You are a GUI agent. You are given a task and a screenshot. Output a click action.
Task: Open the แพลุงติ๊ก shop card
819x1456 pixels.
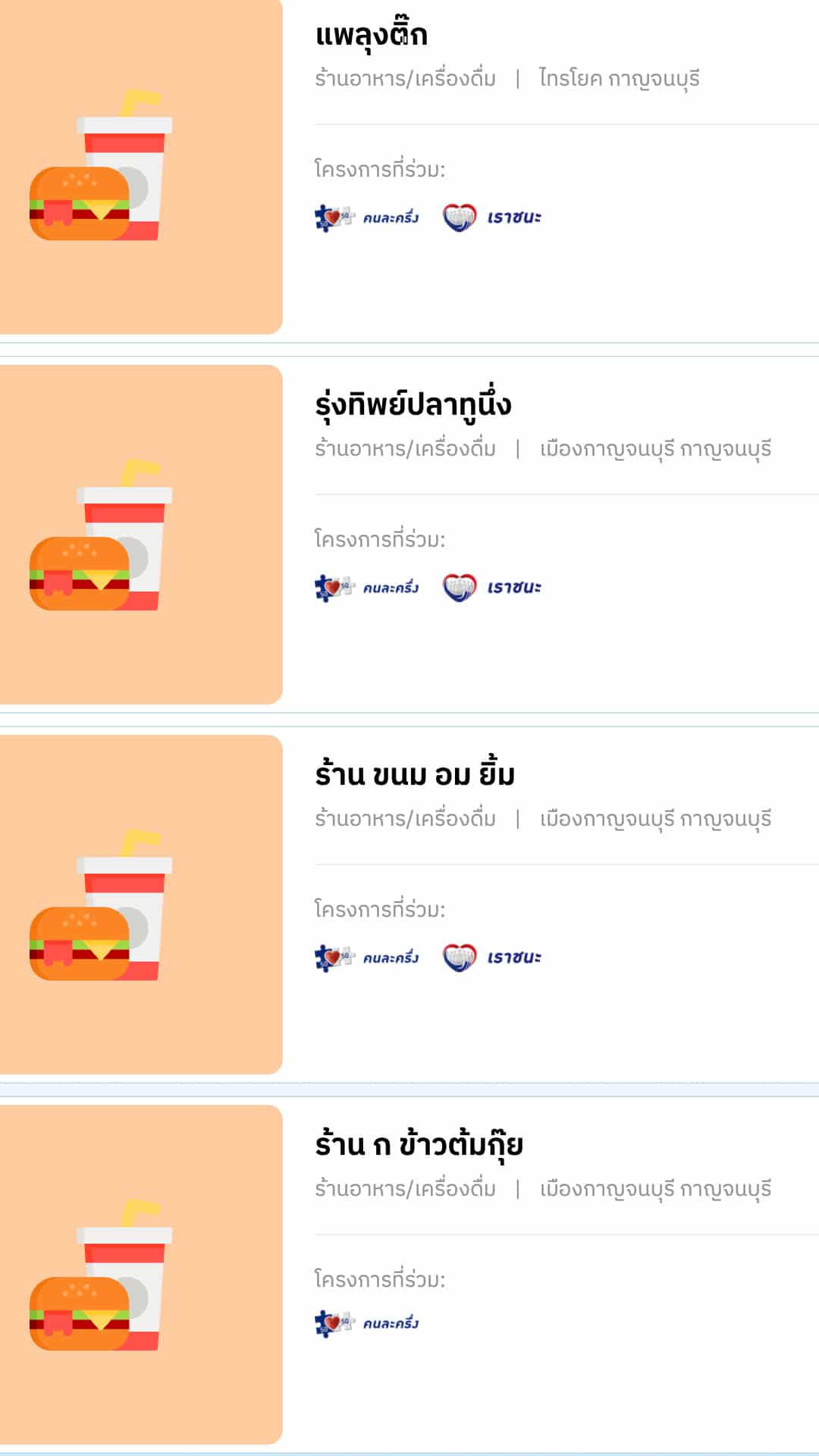(x=409, y=167)
